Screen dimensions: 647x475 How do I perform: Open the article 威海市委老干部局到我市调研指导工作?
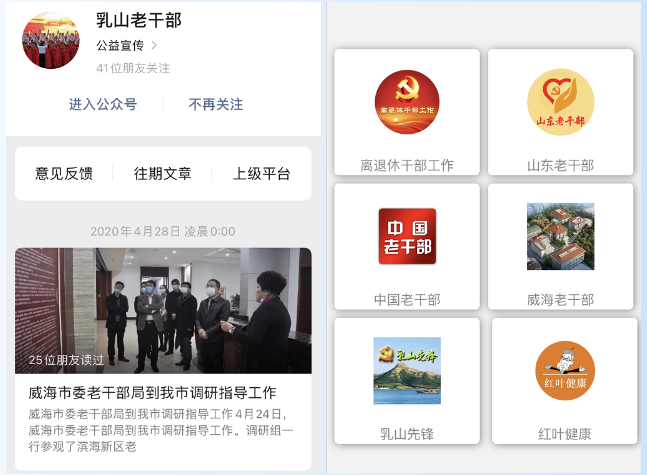pos(163,353)
